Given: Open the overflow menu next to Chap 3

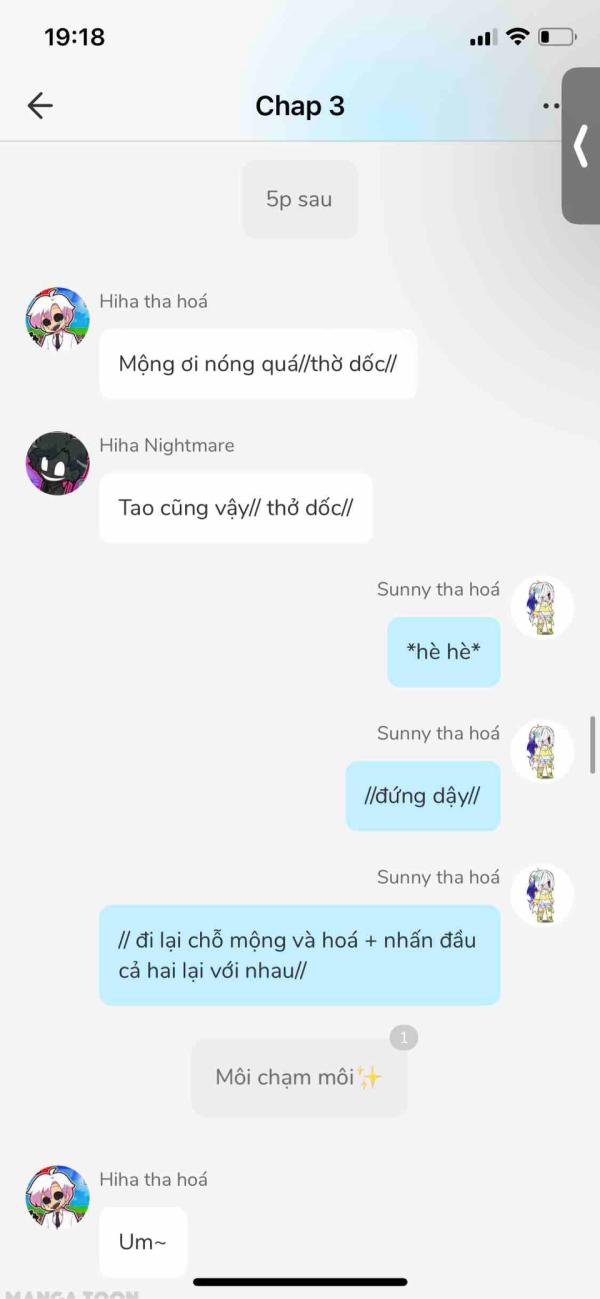Looking at the screenshot, I should tap(551, 106).
